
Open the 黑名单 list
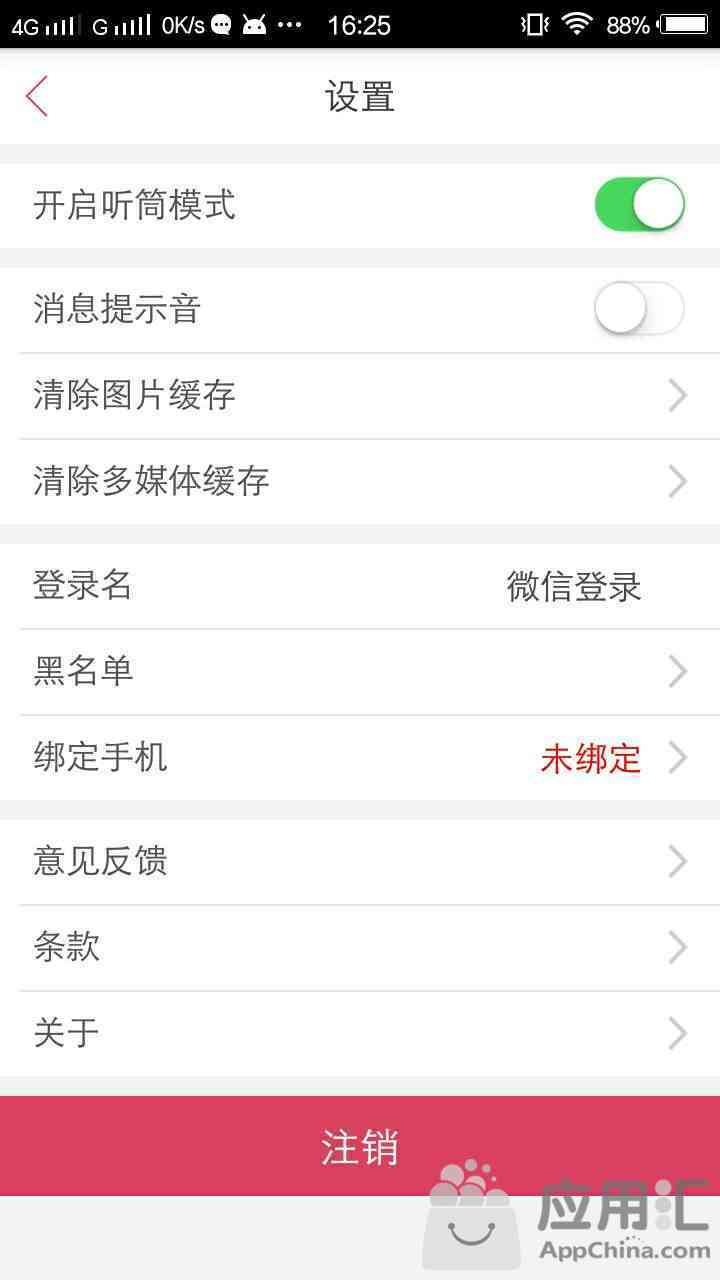click(360, 671)
